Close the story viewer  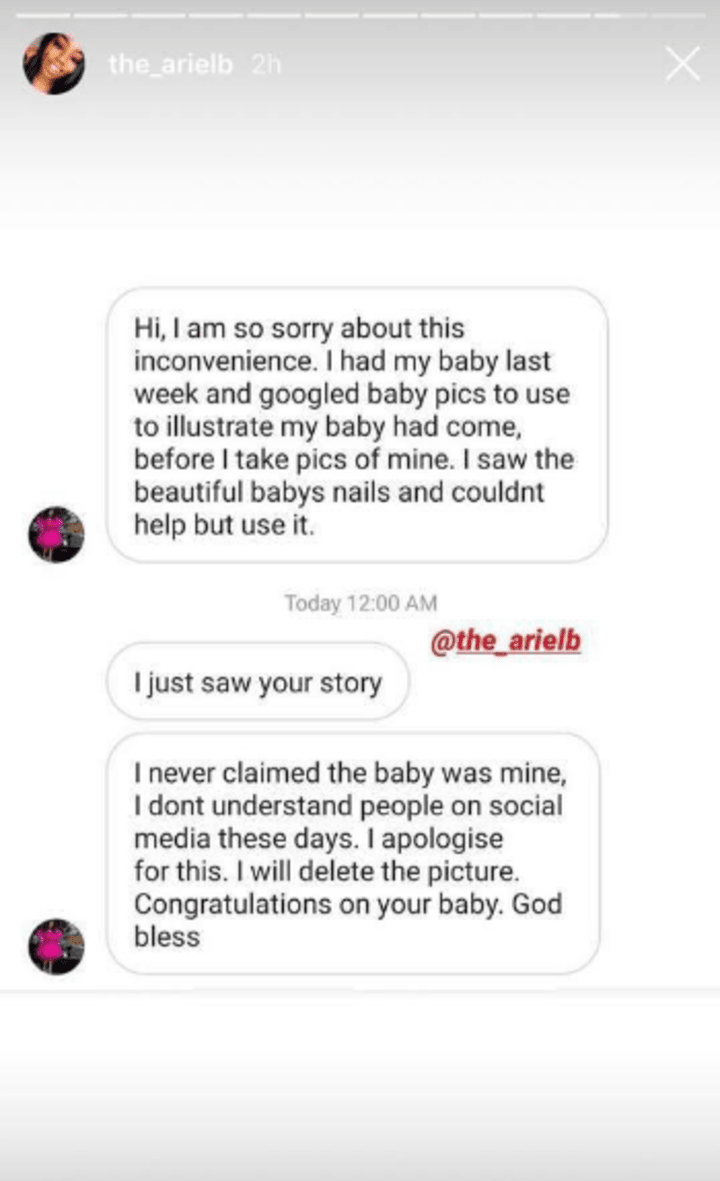point(683,63)
